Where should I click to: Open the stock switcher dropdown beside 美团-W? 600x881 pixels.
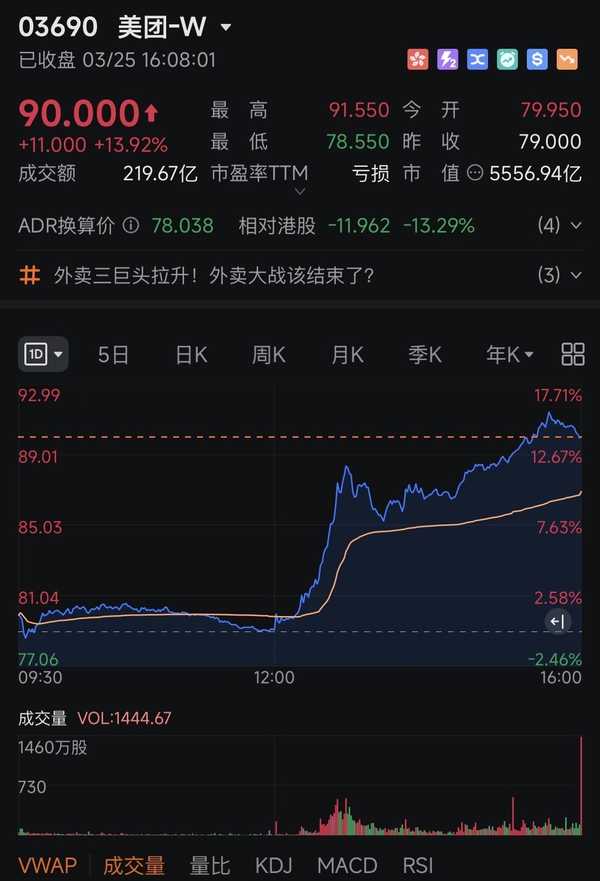pos(225,27)
